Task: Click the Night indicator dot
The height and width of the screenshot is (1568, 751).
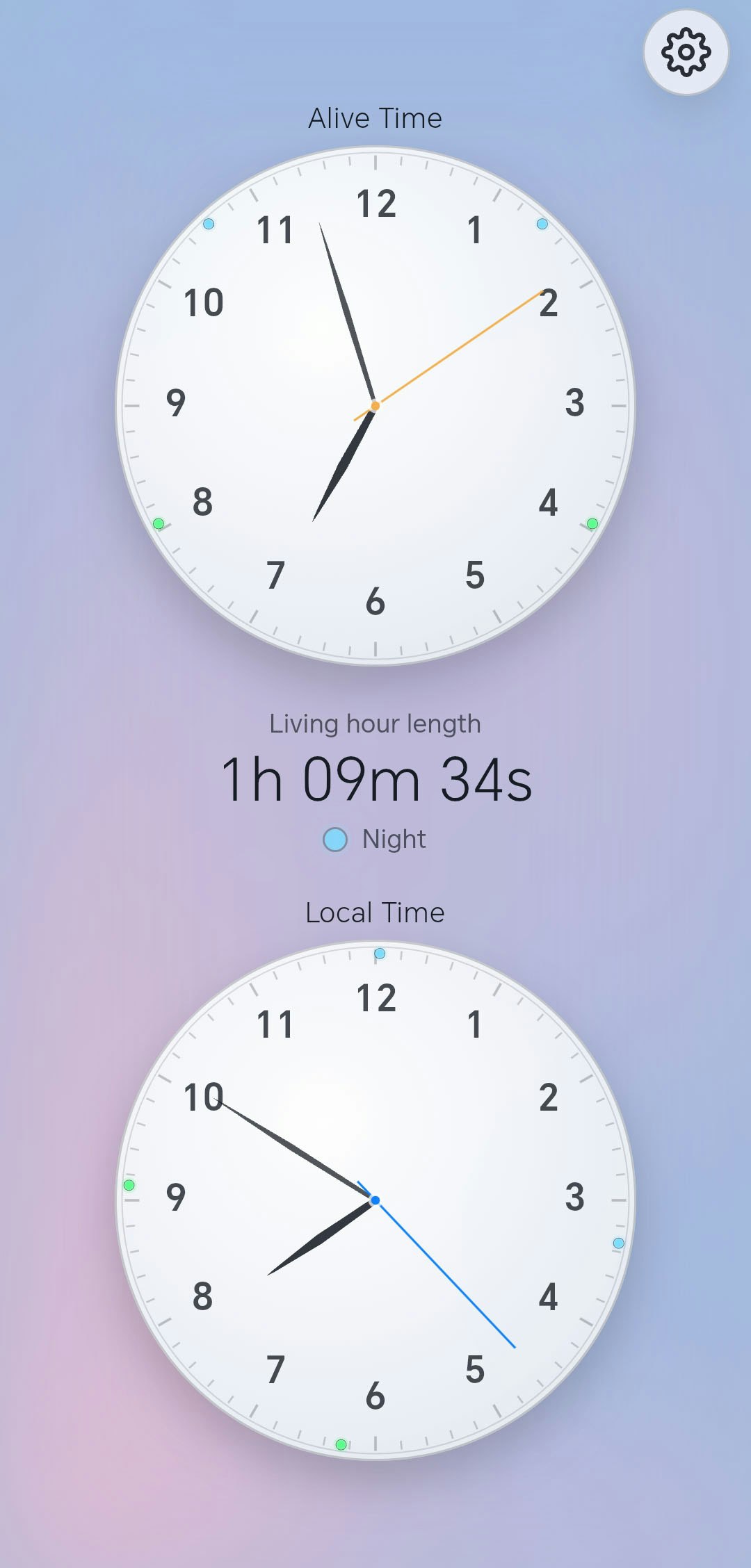Action: (x=336, y=839)
